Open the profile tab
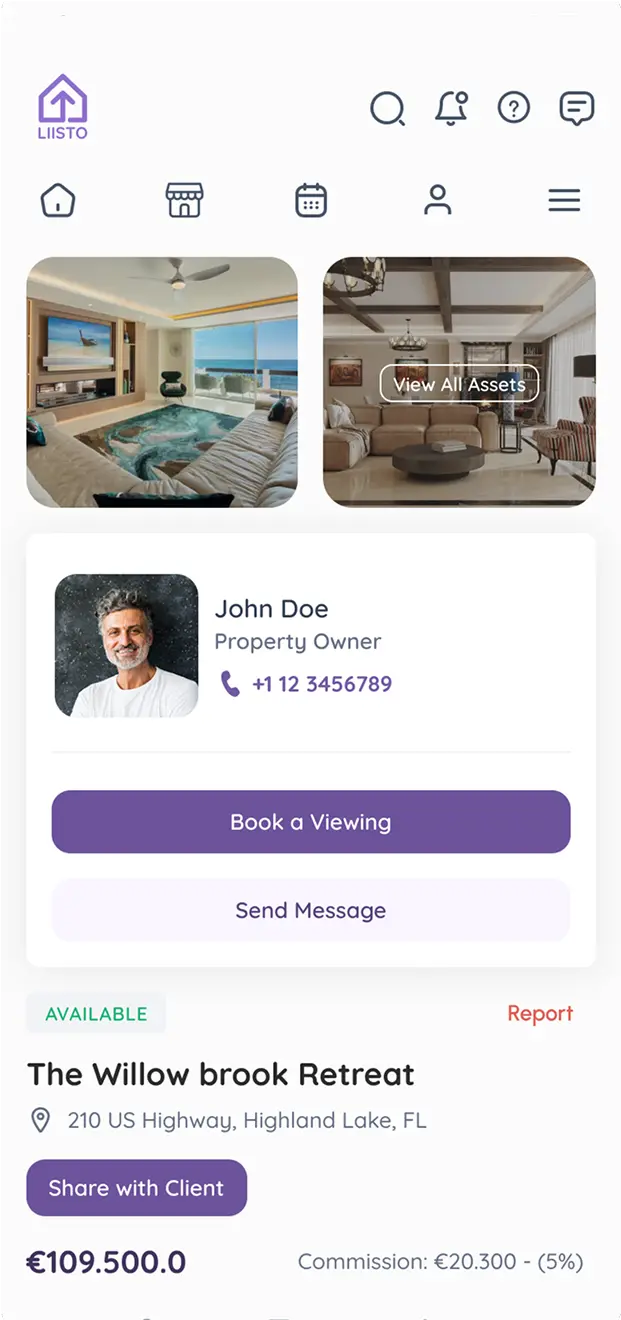Viewport: 621px width, 1320px height. point(437,200)
